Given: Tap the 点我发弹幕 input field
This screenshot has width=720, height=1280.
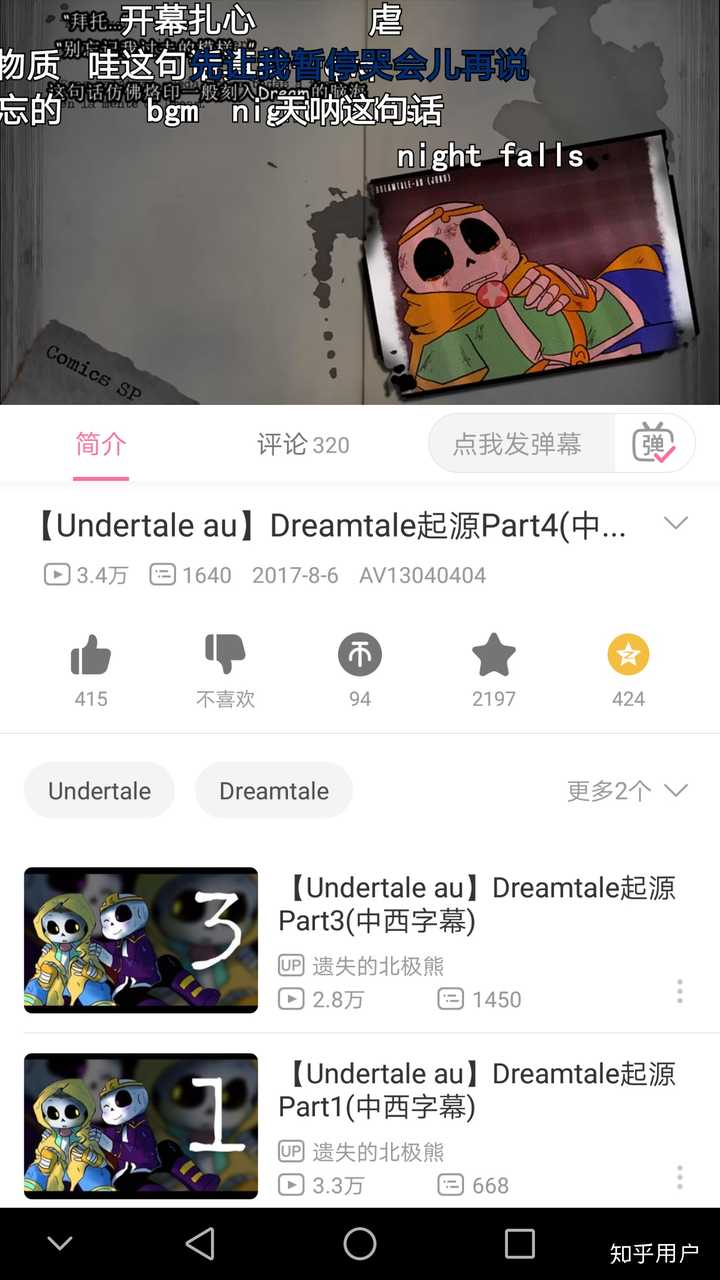Looking at the screenshot, I should click(520, 443).
